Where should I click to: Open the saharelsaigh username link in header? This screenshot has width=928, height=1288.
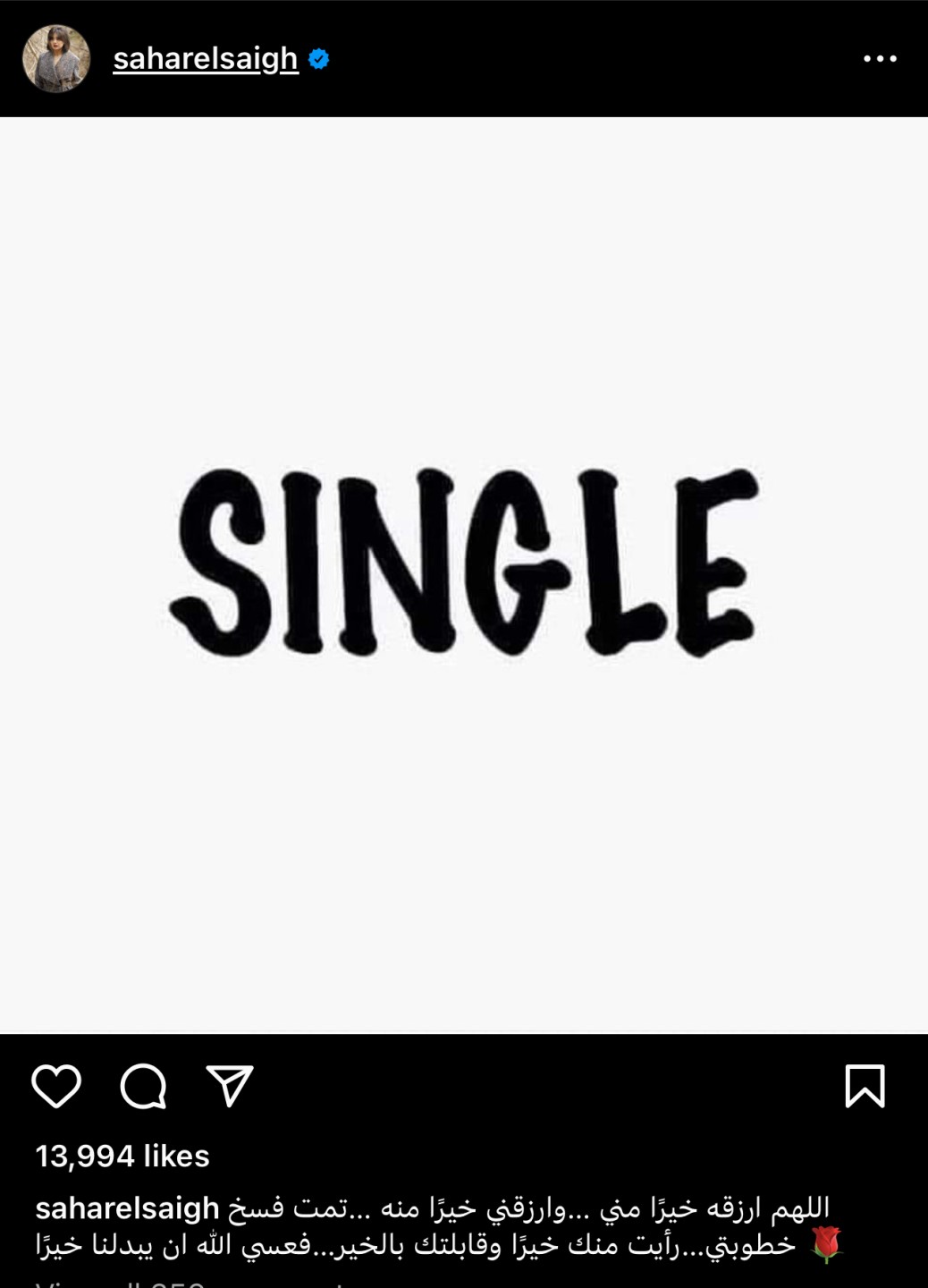(x=206, y=59)
